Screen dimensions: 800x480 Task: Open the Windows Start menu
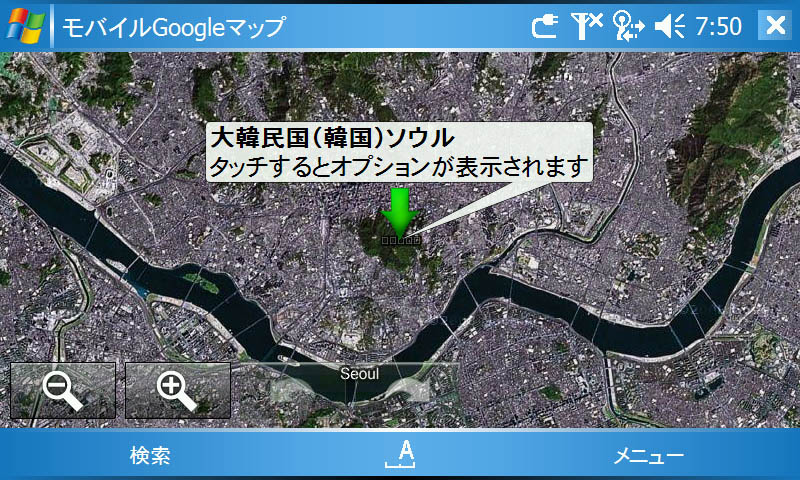(26, 25)
